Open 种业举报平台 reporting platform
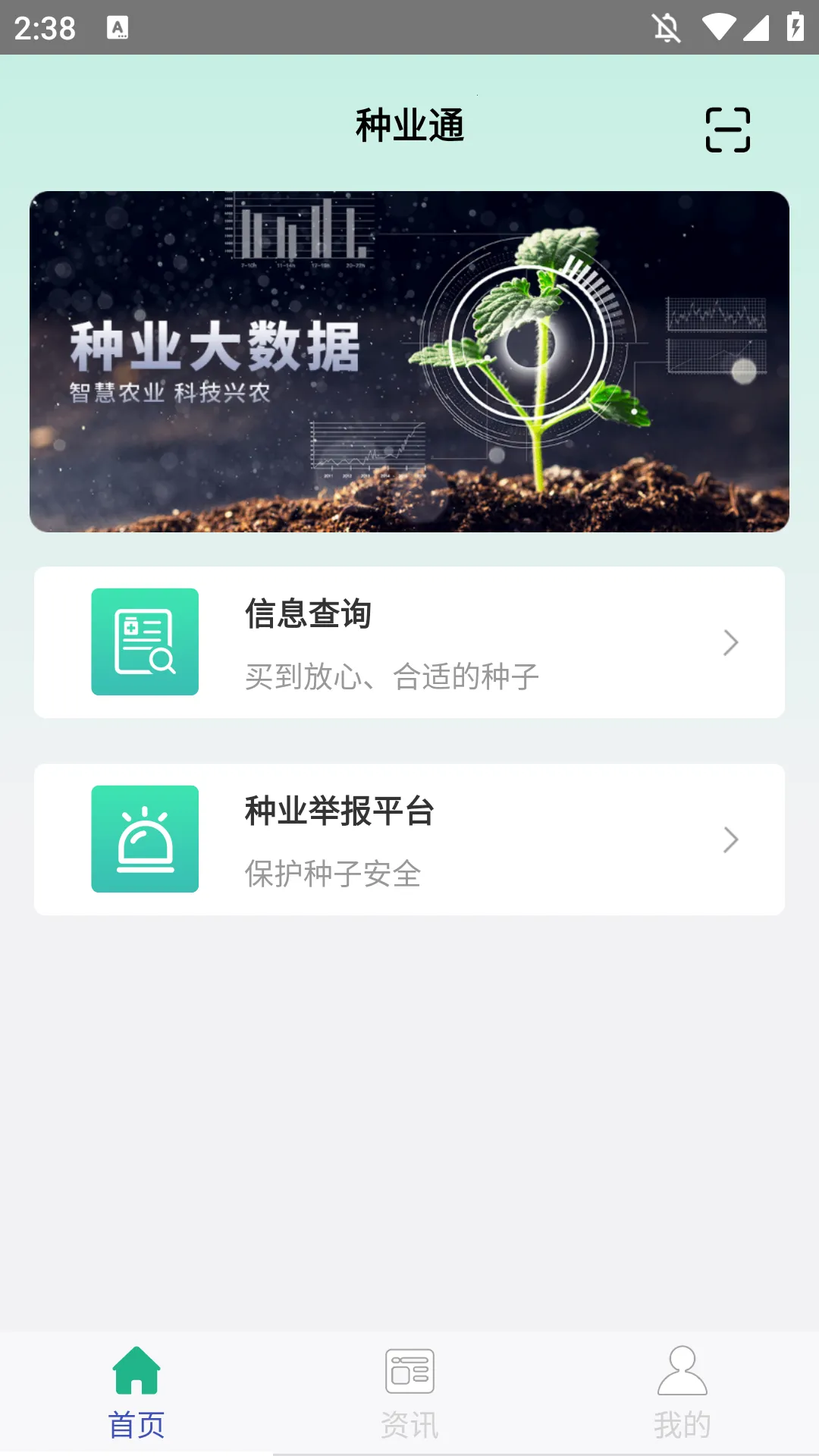The height and width of the screenshot is (1456, 819). coord(409,839)
